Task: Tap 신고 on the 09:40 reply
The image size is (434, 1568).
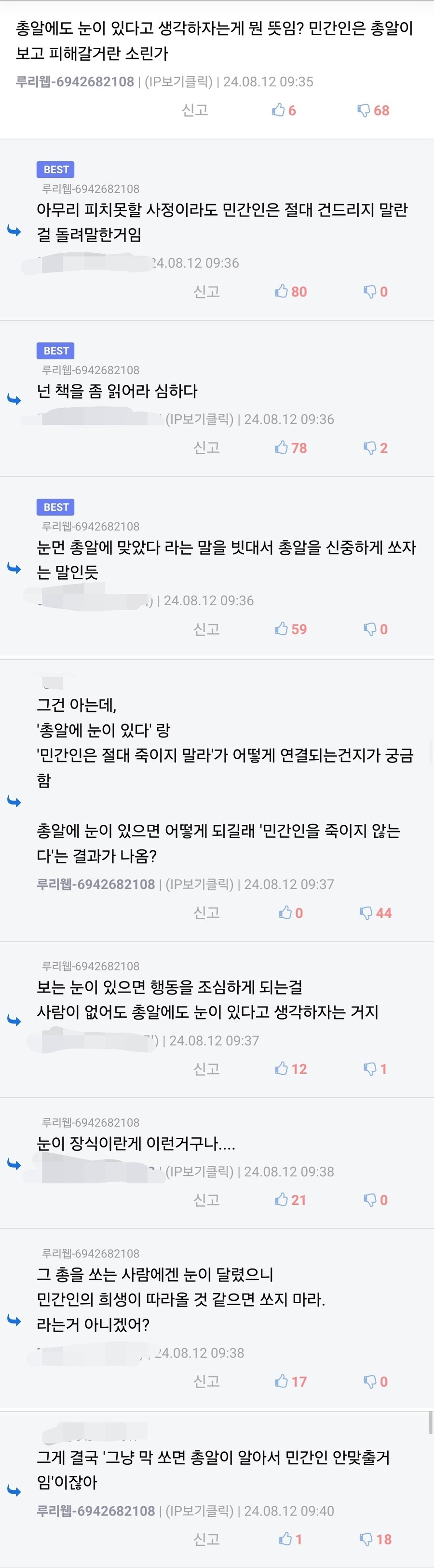Action: tap(206, 1539)
